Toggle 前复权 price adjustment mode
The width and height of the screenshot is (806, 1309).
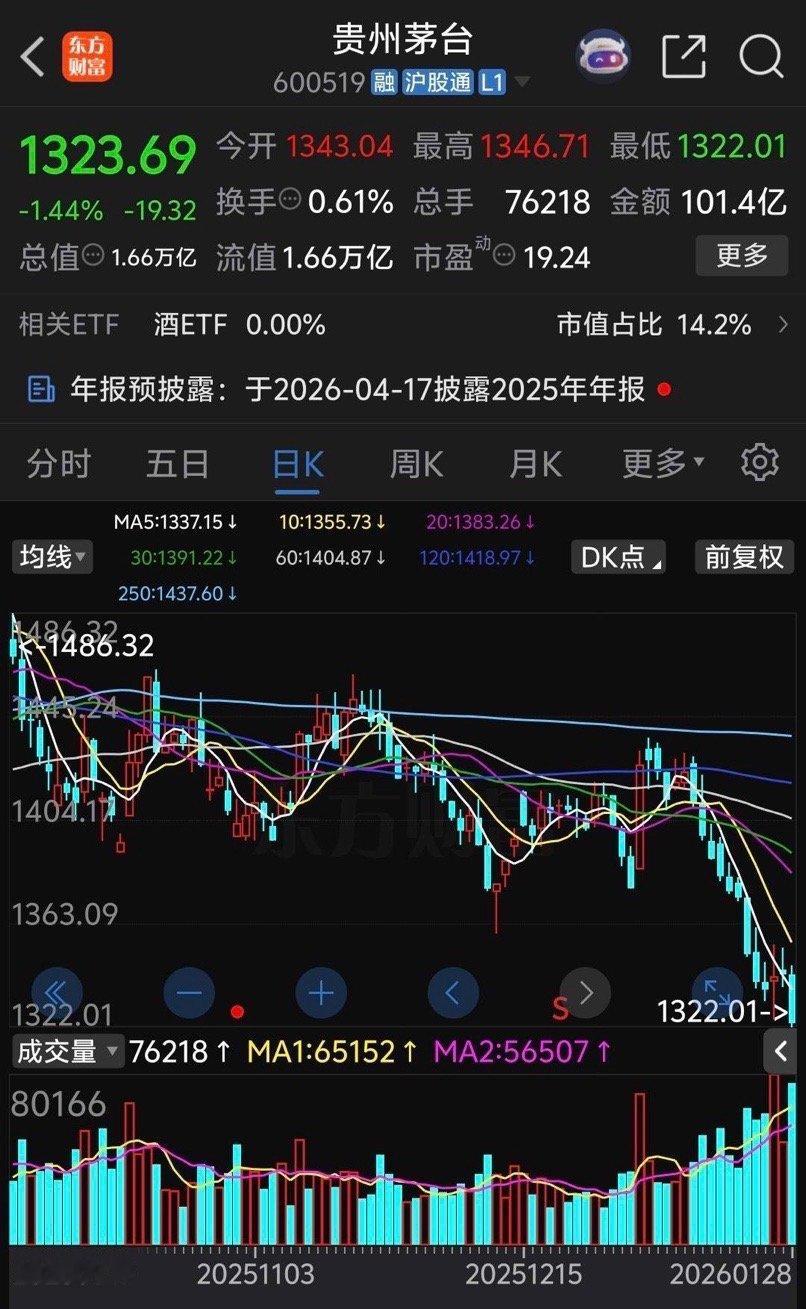pyautogui.click(x=743, y=557)
